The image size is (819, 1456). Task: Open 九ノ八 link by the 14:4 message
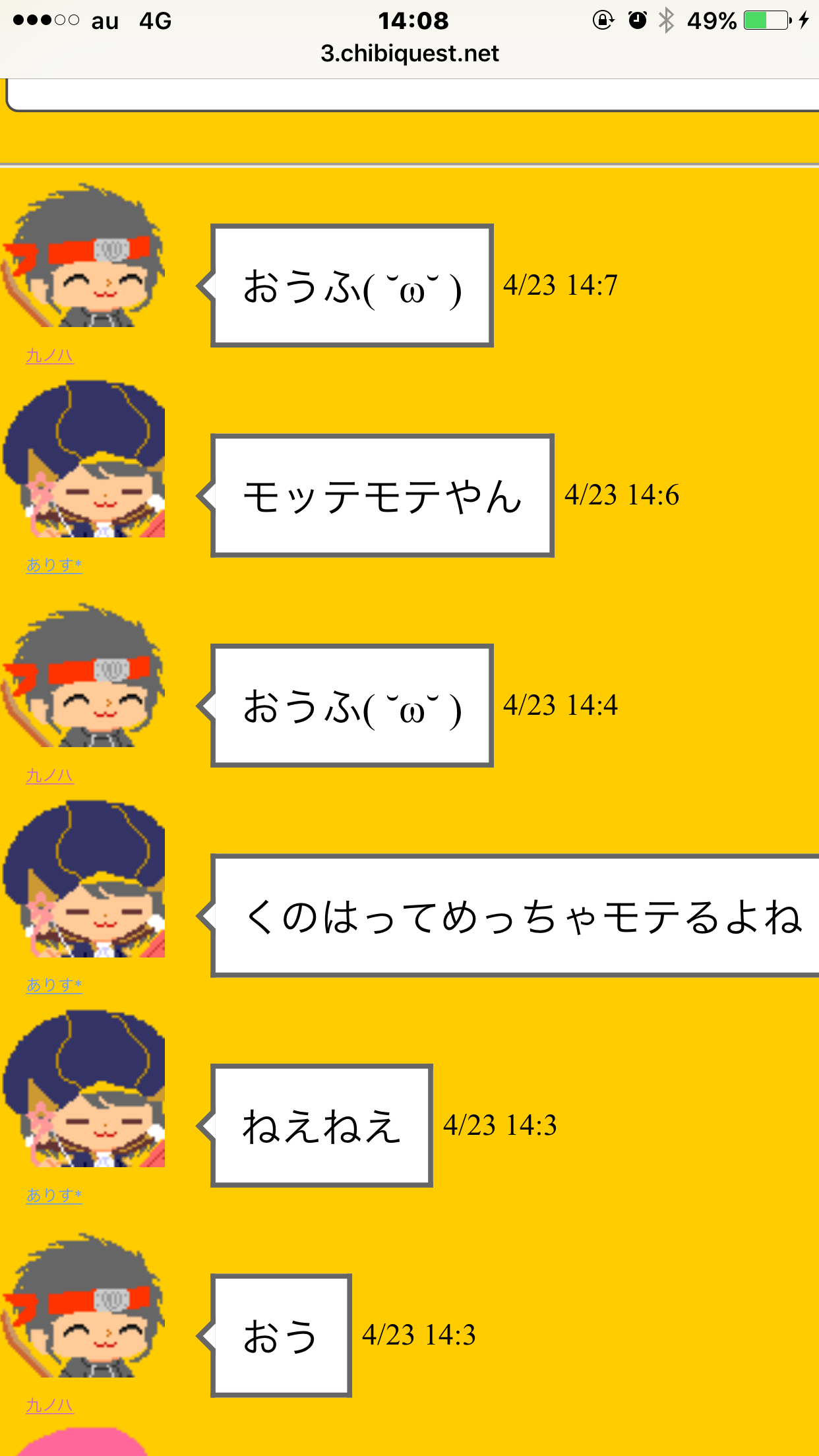[x=50, y=776]
